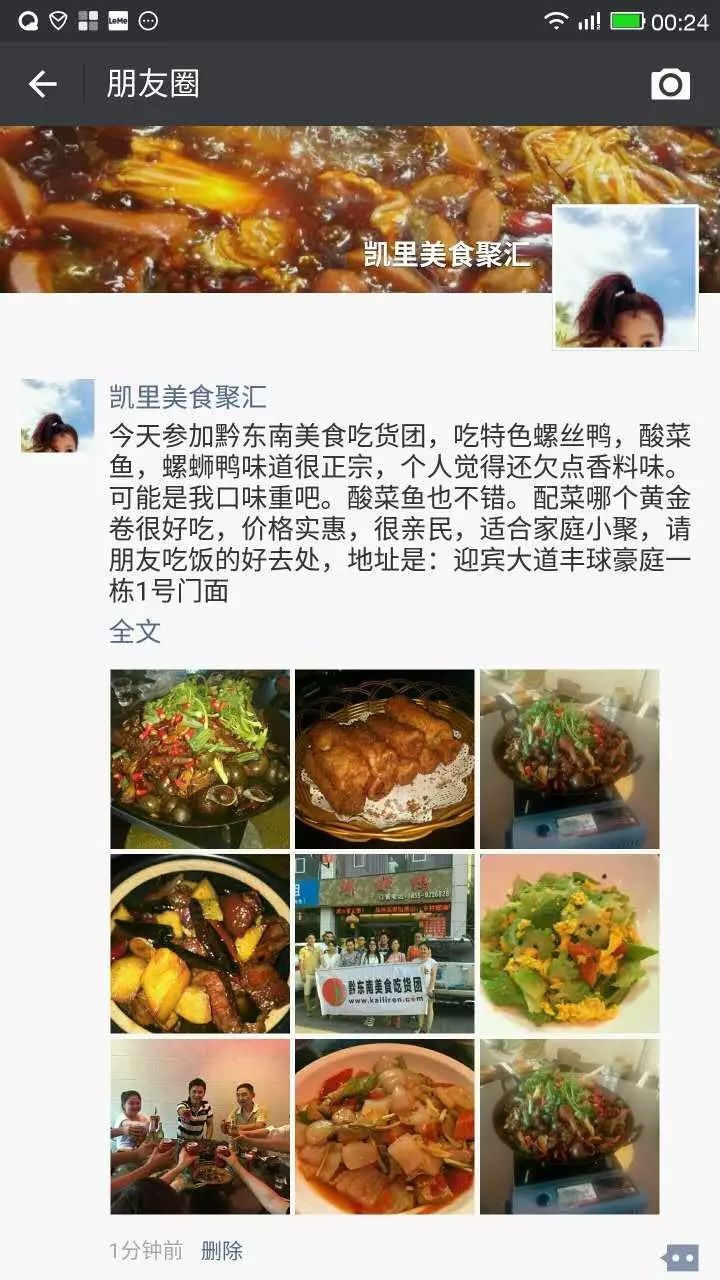Screen dimensions: 720x1280
Task: Open the profile avatar on the cover banner
Action: click(625, 277)
